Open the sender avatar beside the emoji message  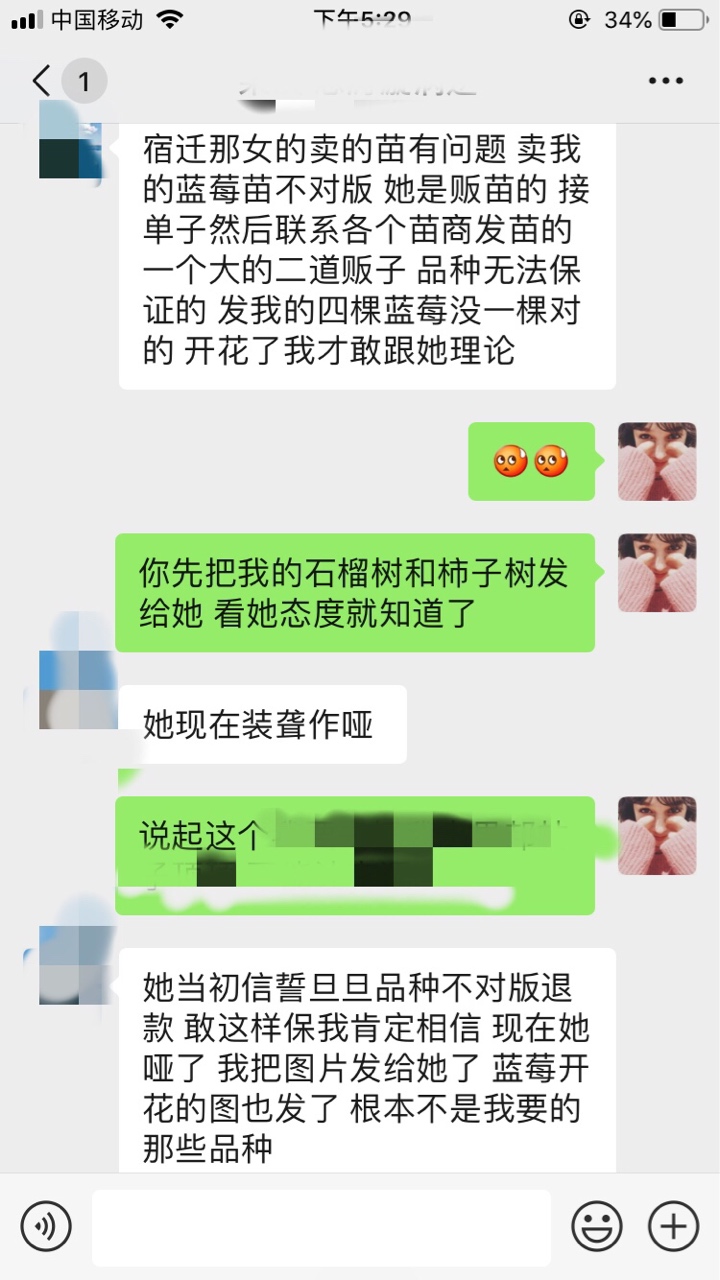click(656, 461)
